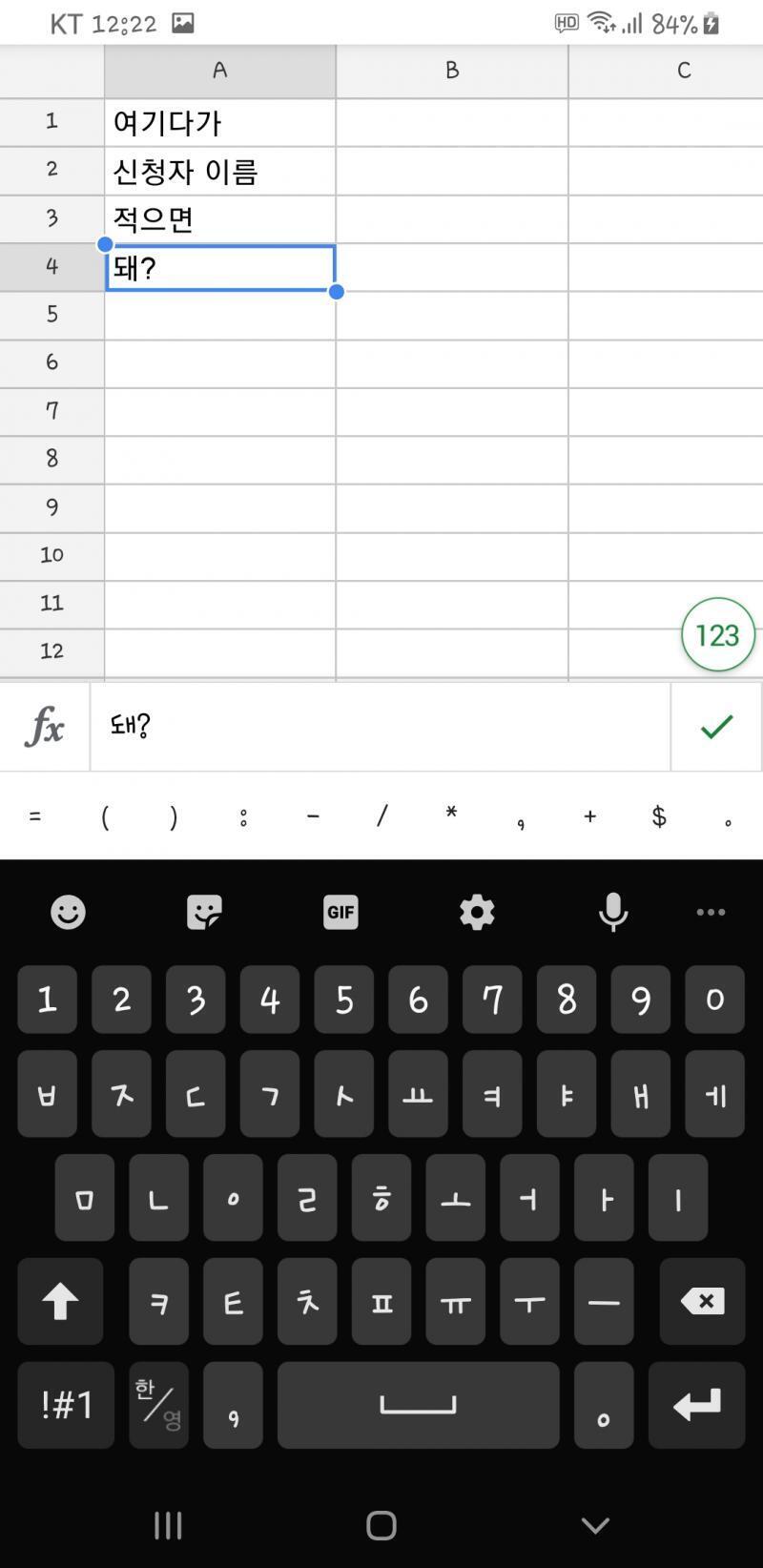The width and height of the screenshot is (763, 1568).
Task: Start voice input with the microphone
Action: pyautogui.click(x=613, y=913)
